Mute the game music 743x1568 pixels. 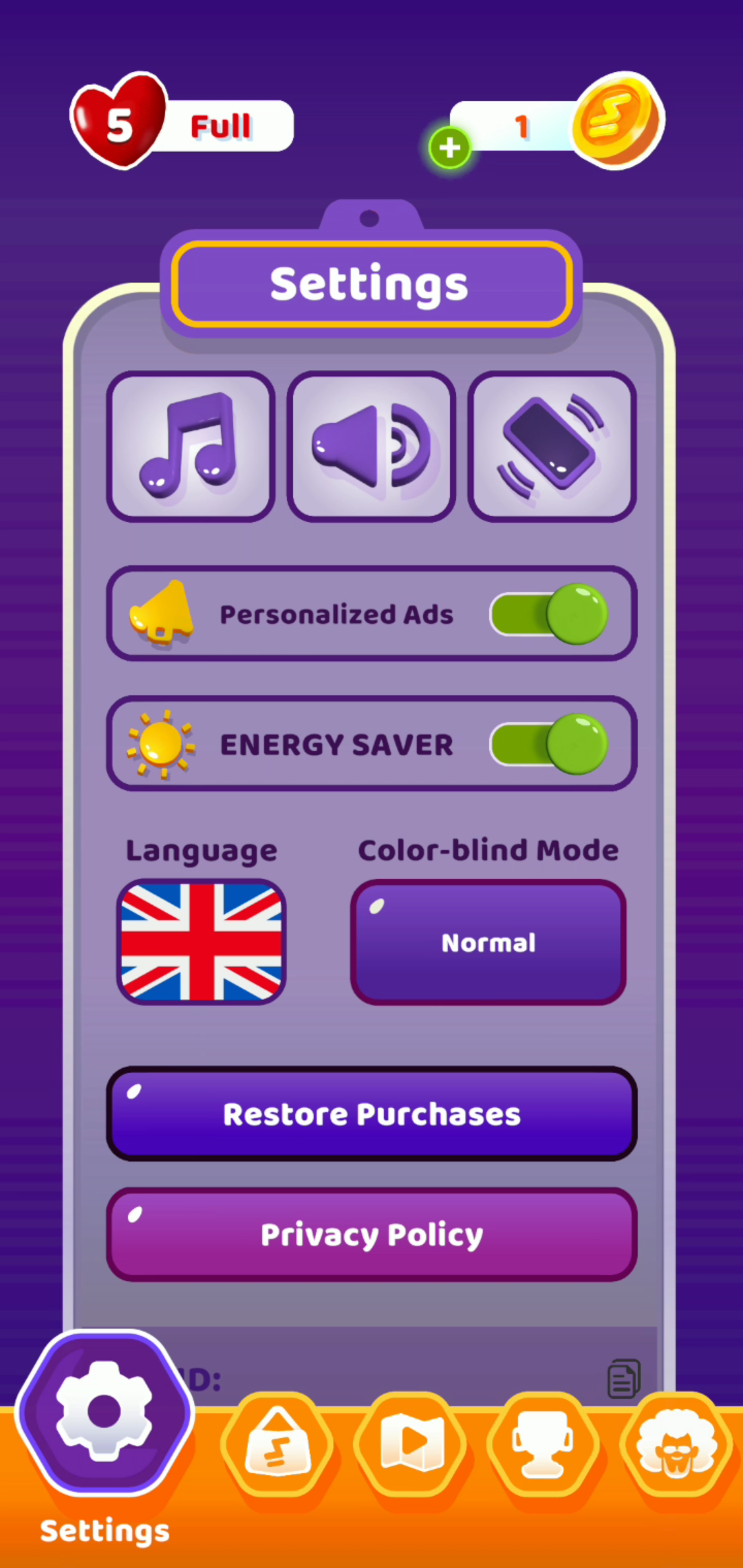point(190,447)
